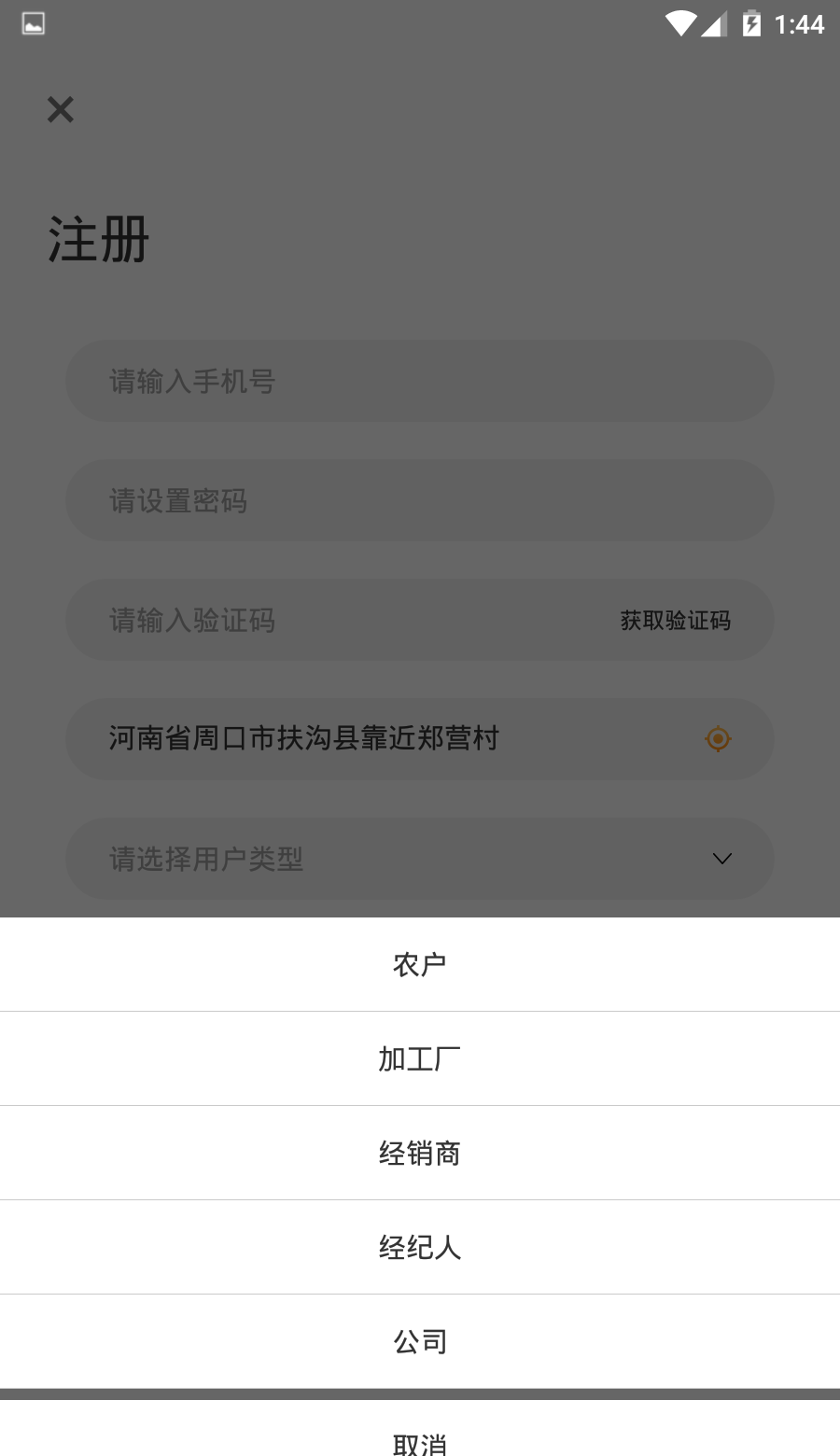The image size is (840, 1456).
Task: Tap 取消 to dismiss the selection sheet
Action: coord(420,1442)
